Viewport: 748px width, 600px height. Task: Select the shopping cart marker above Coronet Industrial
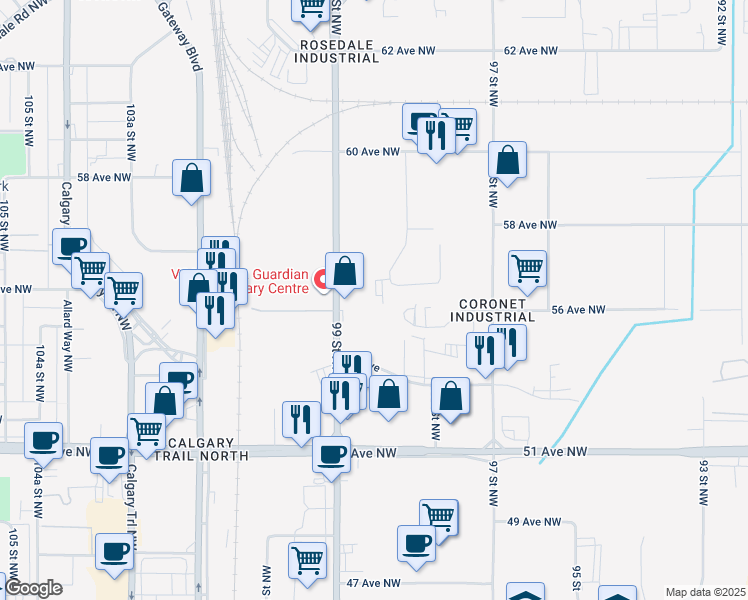pos(527,268)
